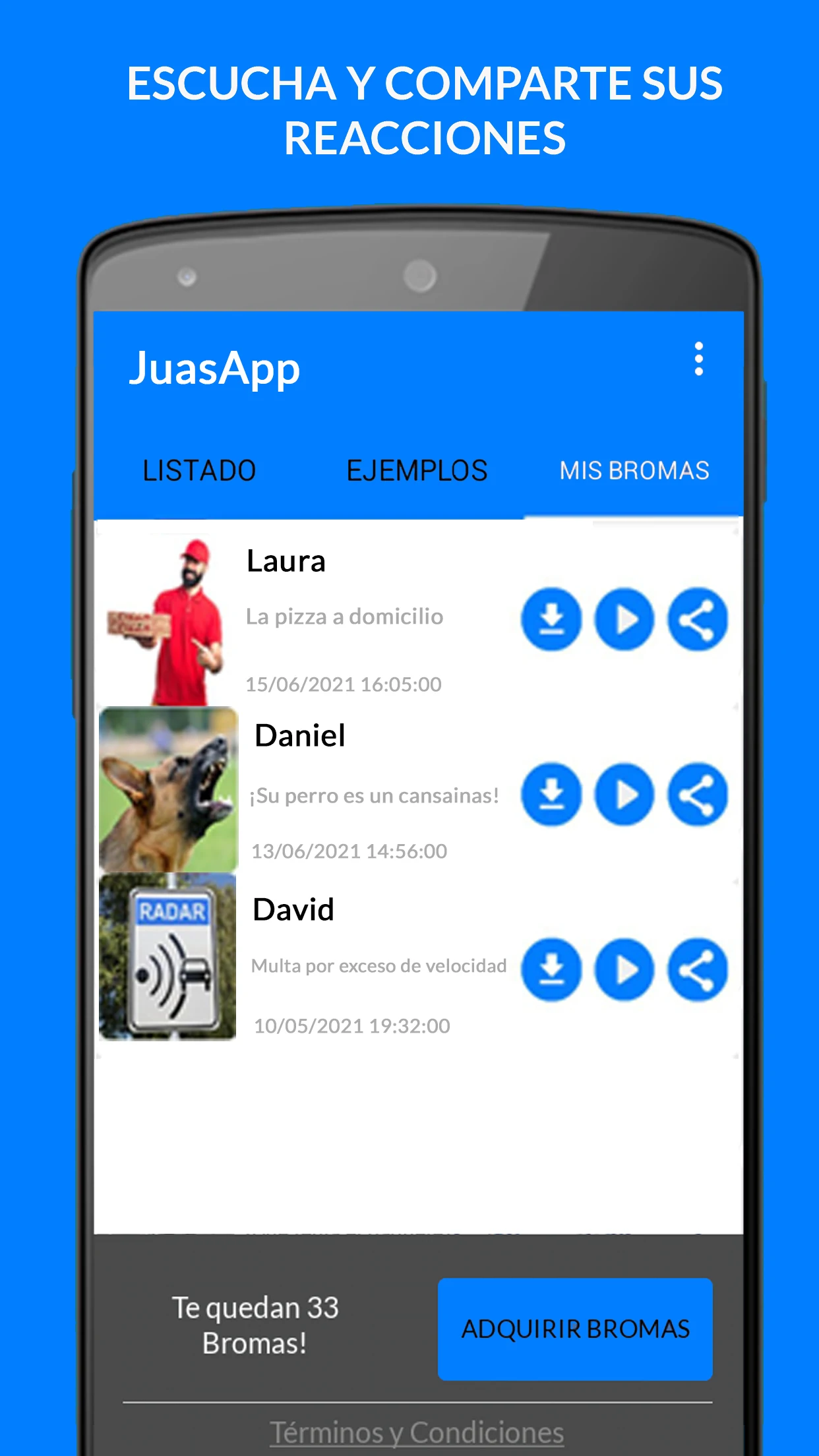Share Laura's prank reaction
Image resolution: width=819 pixels, height=1456 pixels.
pyautogui.click(x=697, y=619)
